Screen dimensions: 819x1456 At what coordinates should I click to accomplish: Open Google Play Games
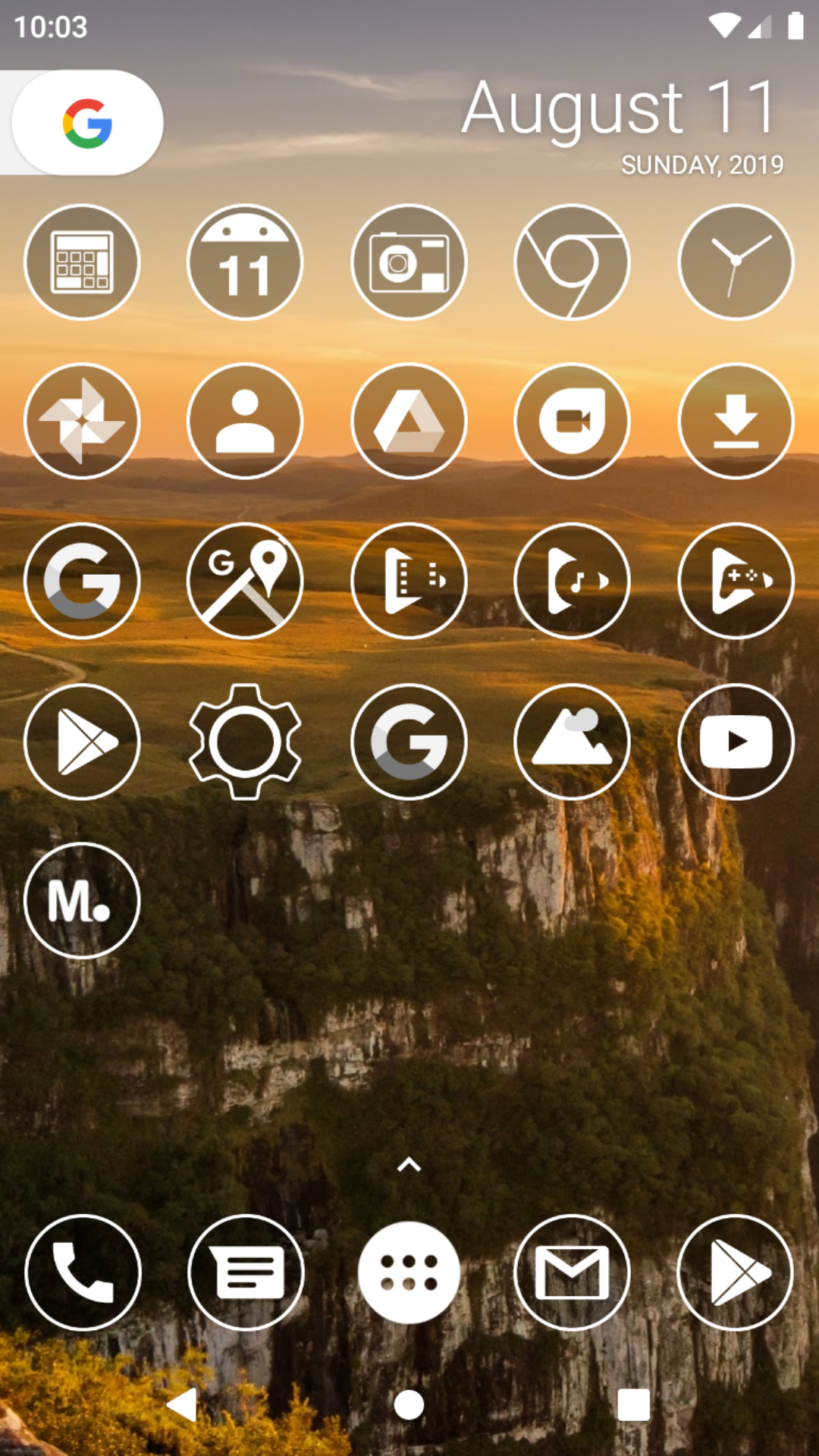736,581
